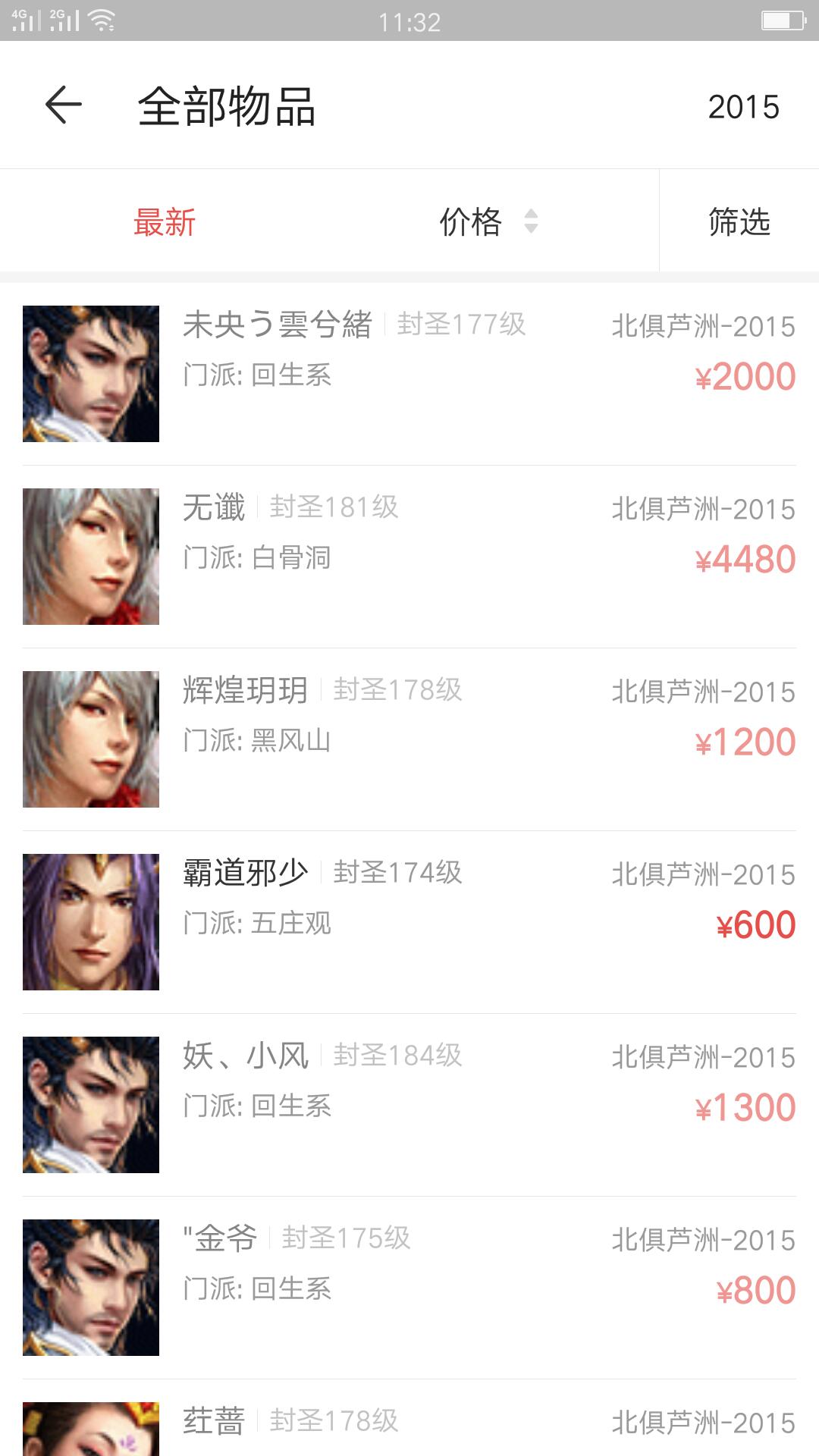Open the 筛选 filter

739,222
